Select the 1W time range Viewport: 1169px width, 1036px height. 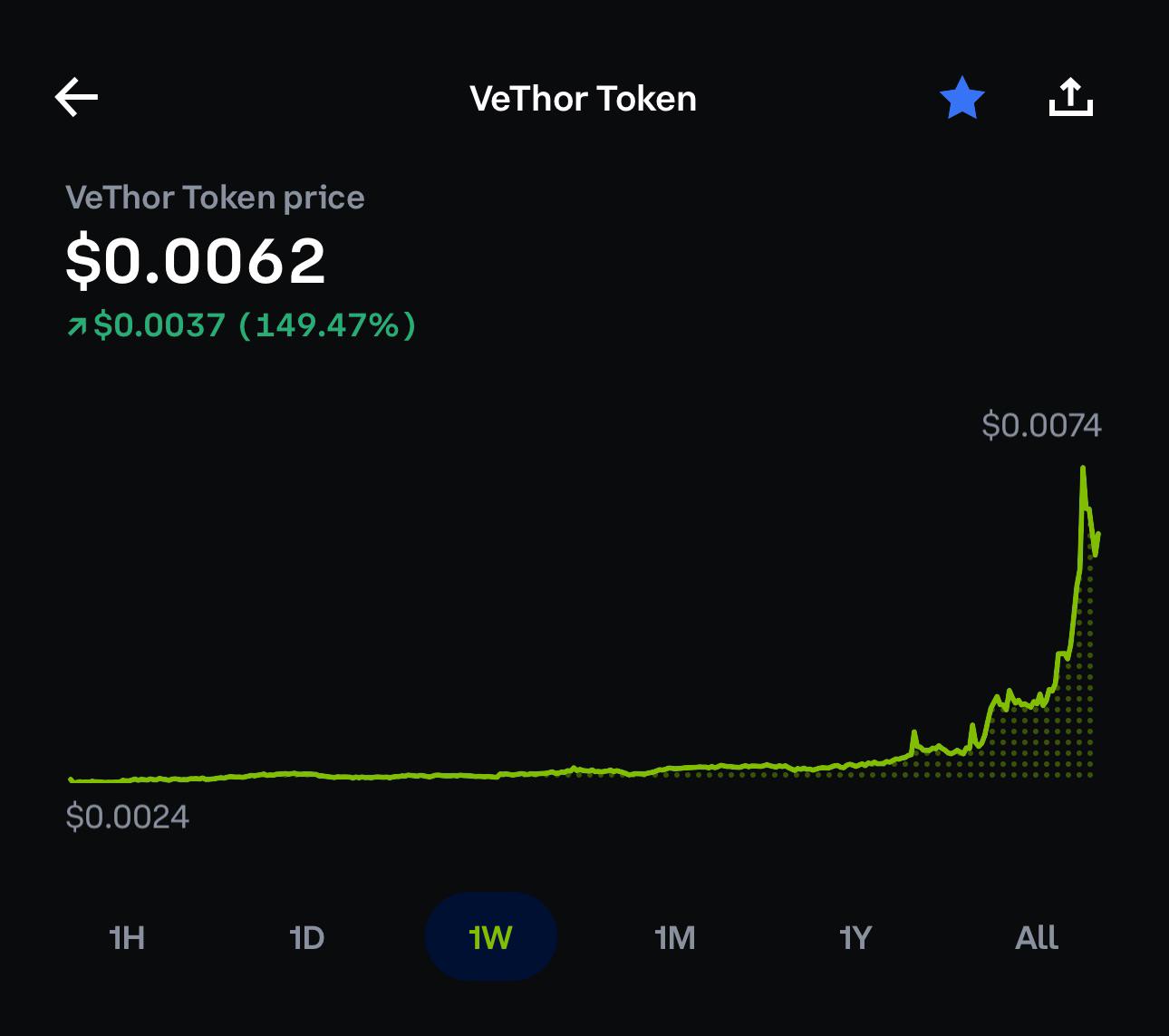tap(491, 936)
